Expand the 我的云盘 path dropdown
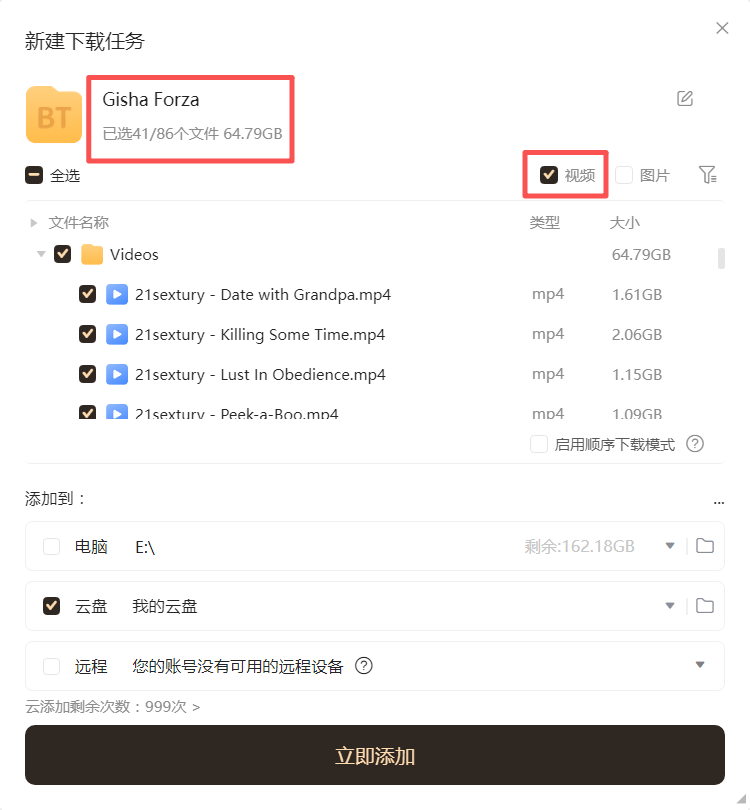The image size is (750, 810). [x=670, y=606]
